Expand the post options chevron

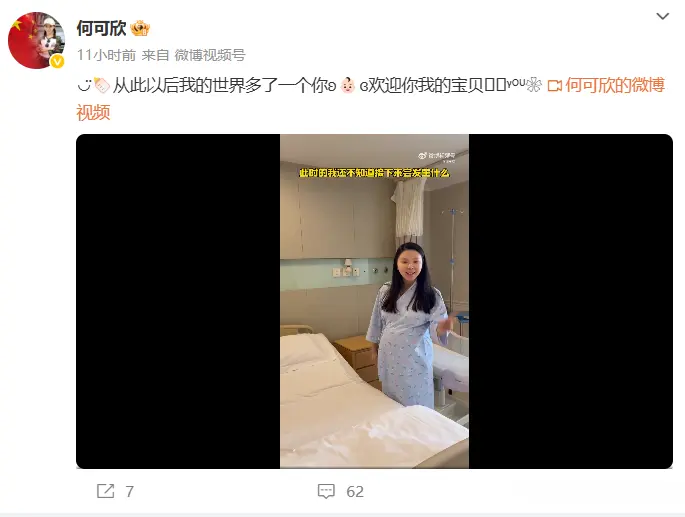point(663,17)
